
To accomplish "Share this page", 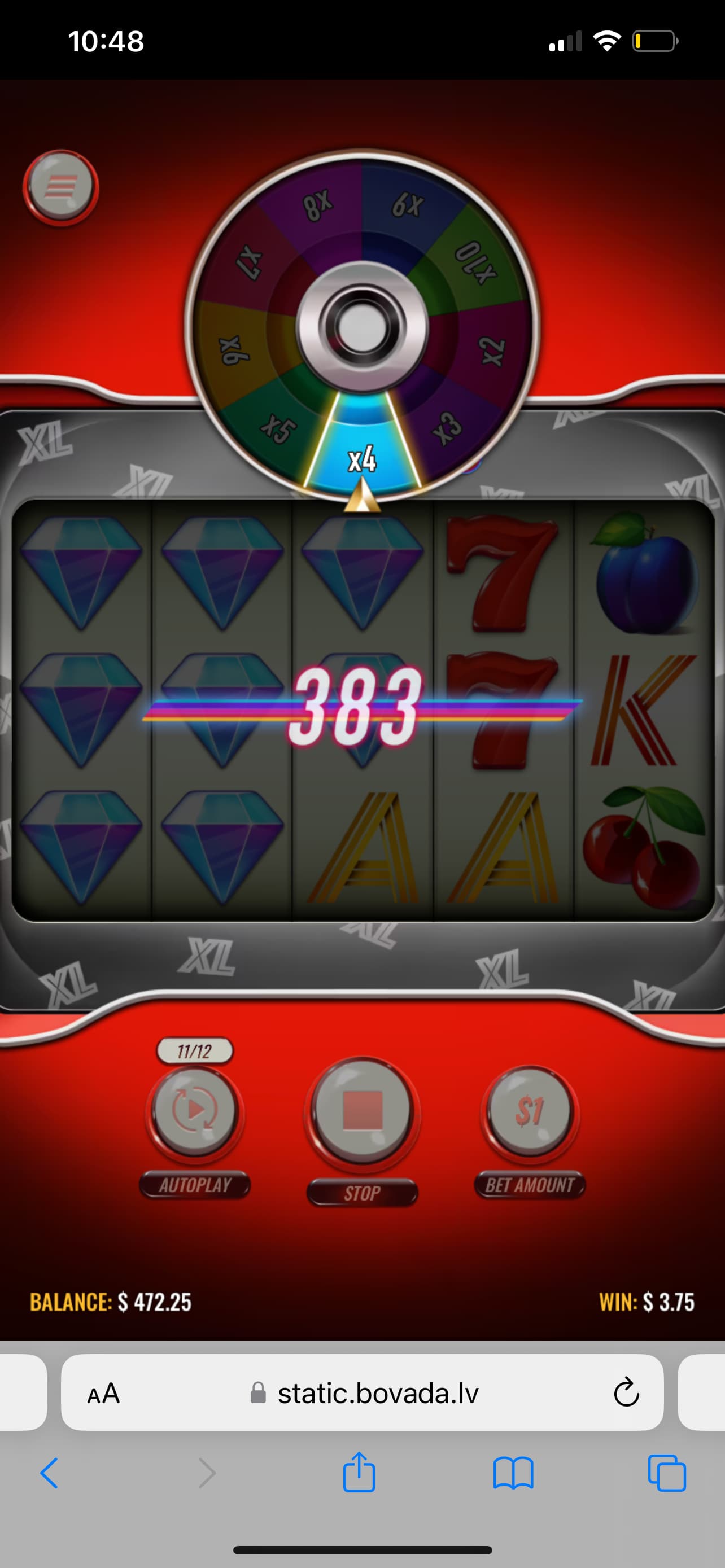I will pos(359,1473).
